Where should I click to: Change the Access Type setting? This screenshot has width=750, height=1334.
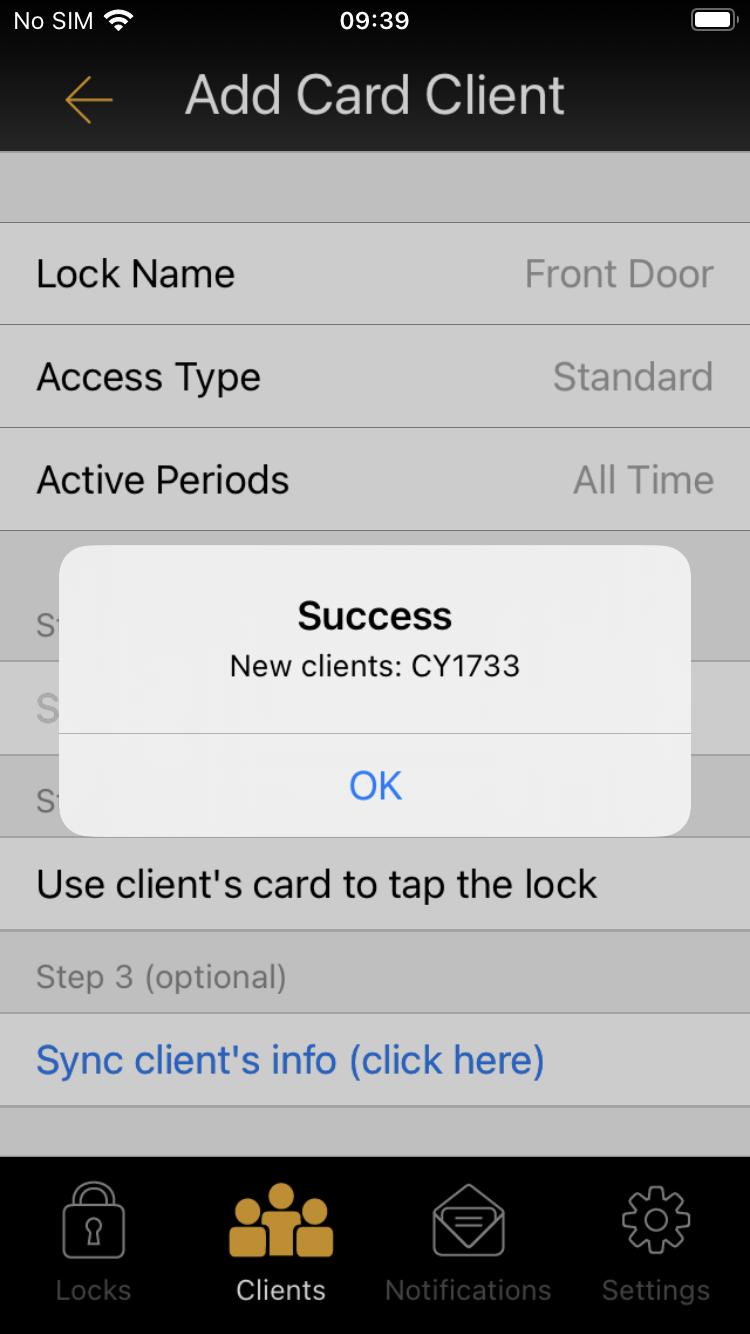pos(375,377)
